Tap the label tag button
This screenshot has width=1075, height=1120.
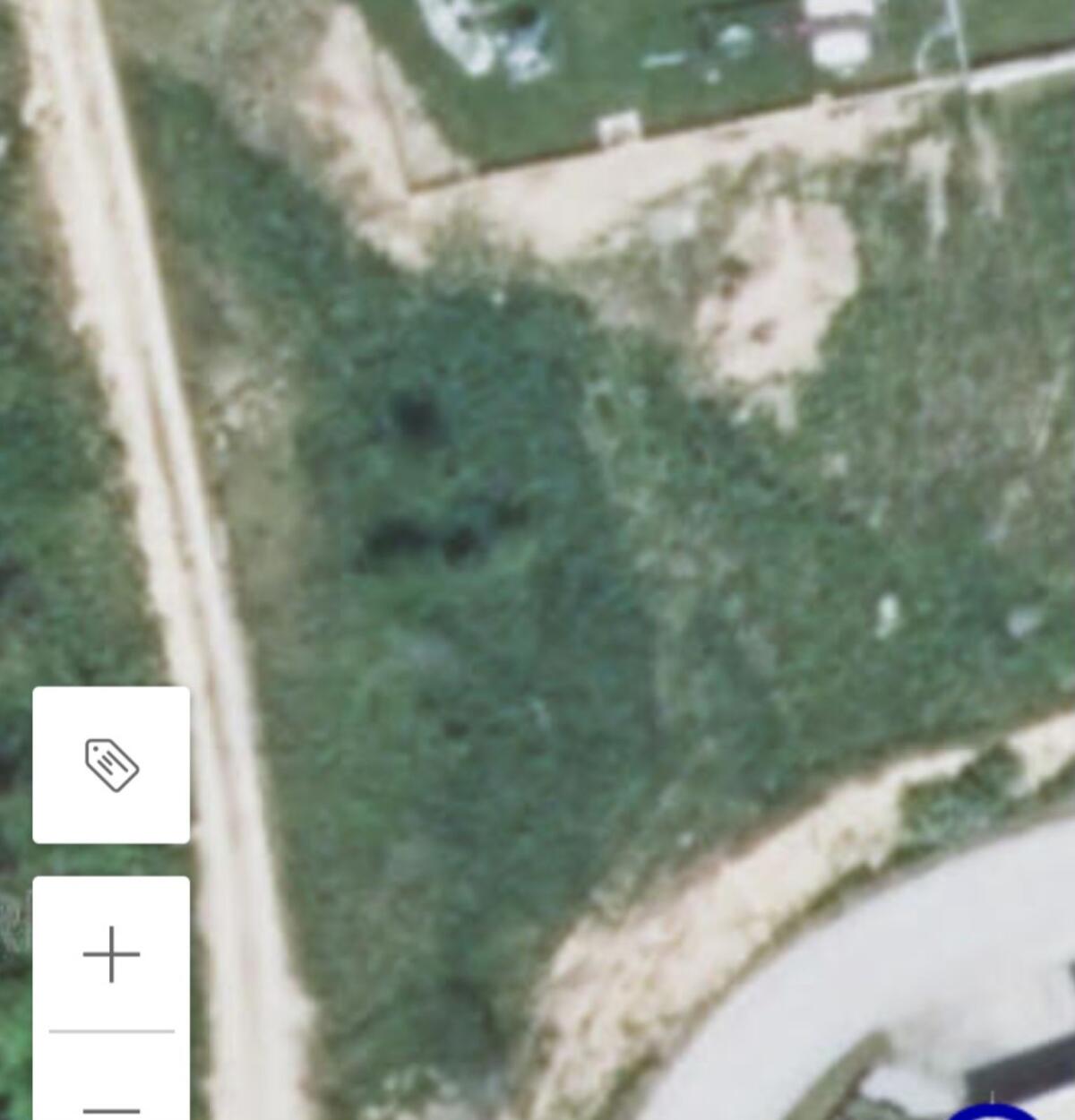pyautogui.click(x=111, y=764)
